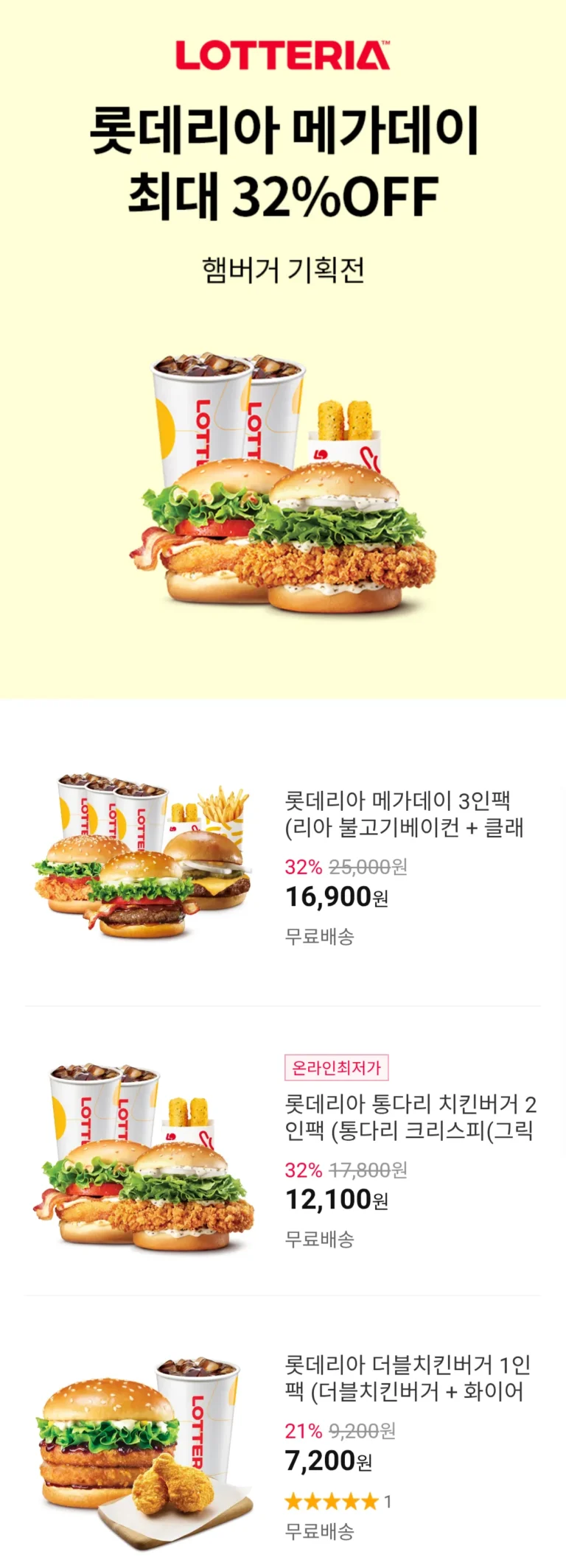The width and height of the screenshot is (566, 1568).
Task: View the 롯데리아 통다리 치킨버거 2인팩 deal
Action: [410, 1117]
